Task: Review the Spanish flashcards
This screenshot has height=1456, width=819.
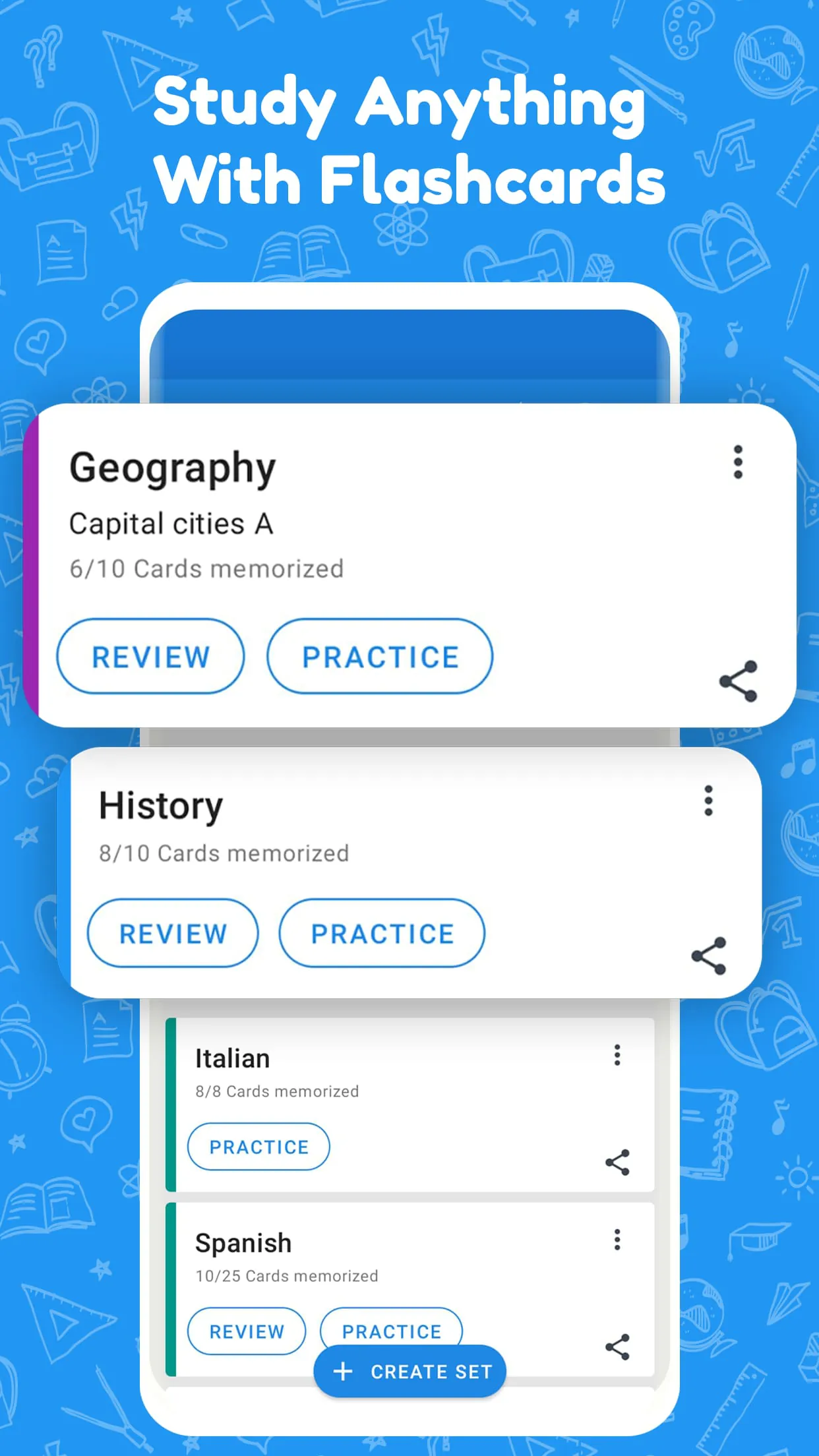Action: [247, 1331]
